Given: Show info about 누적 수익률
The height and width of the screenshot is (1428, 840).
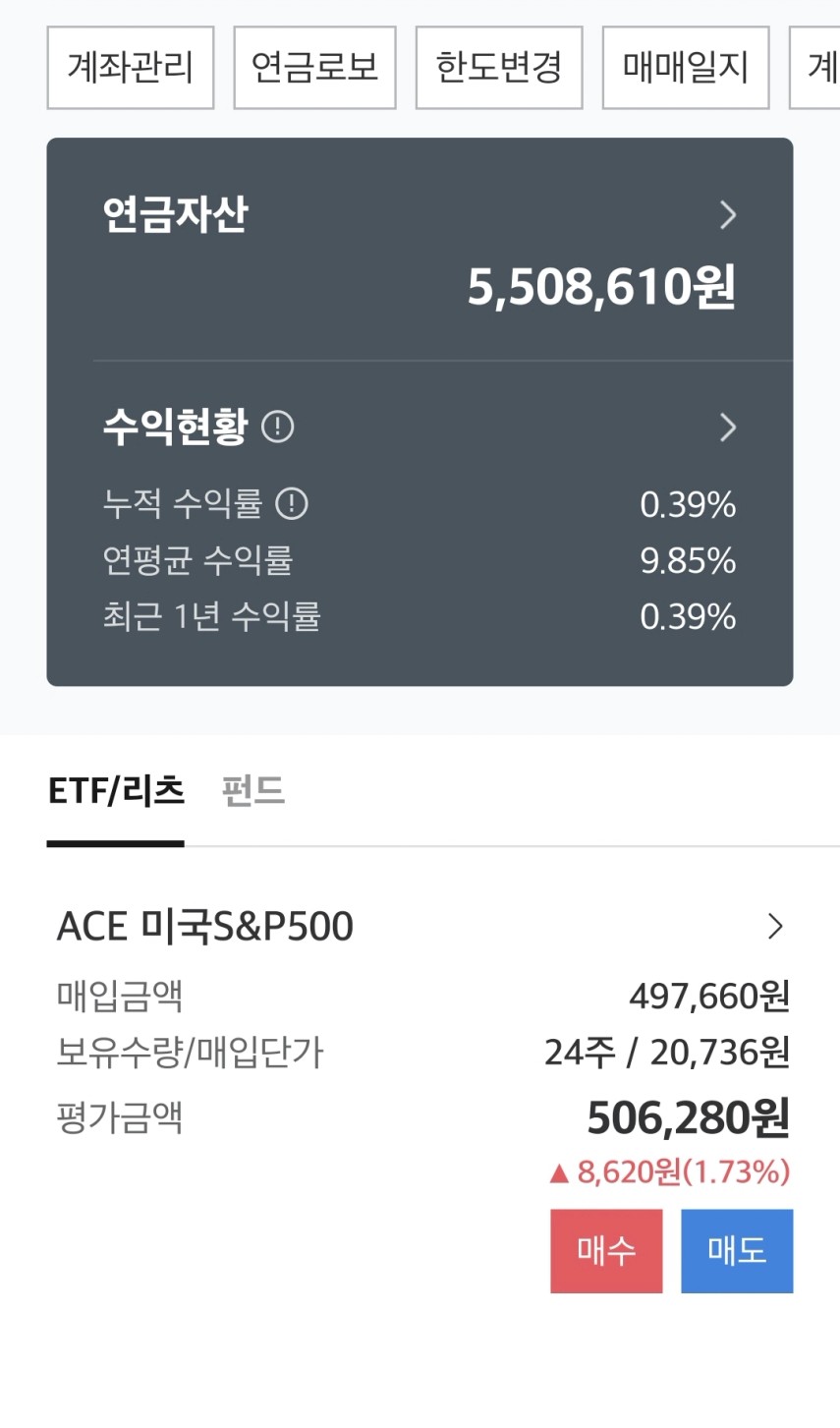Looking at the screenshot, I should pyautogui.click(x=292, y=504).
